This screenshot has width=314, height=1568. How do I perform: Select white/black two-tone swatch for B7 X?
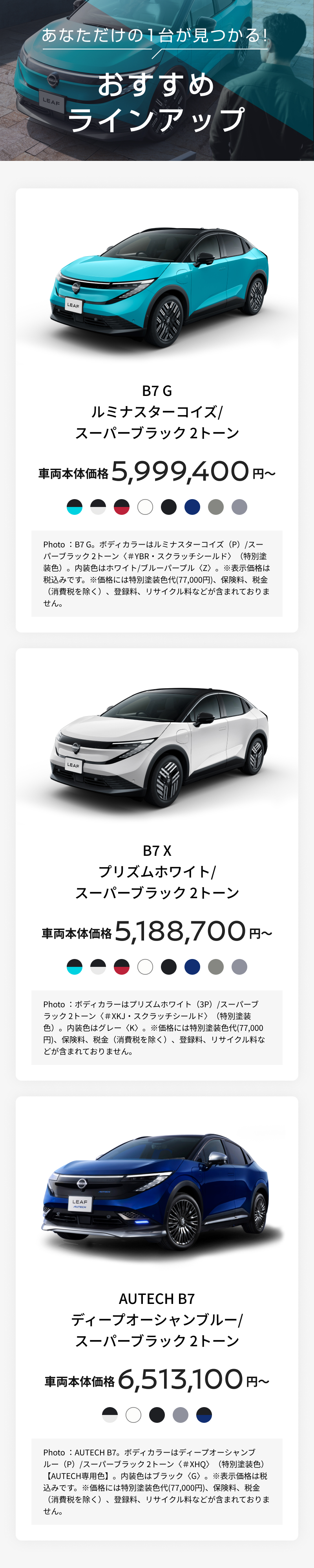click(98, 966)
